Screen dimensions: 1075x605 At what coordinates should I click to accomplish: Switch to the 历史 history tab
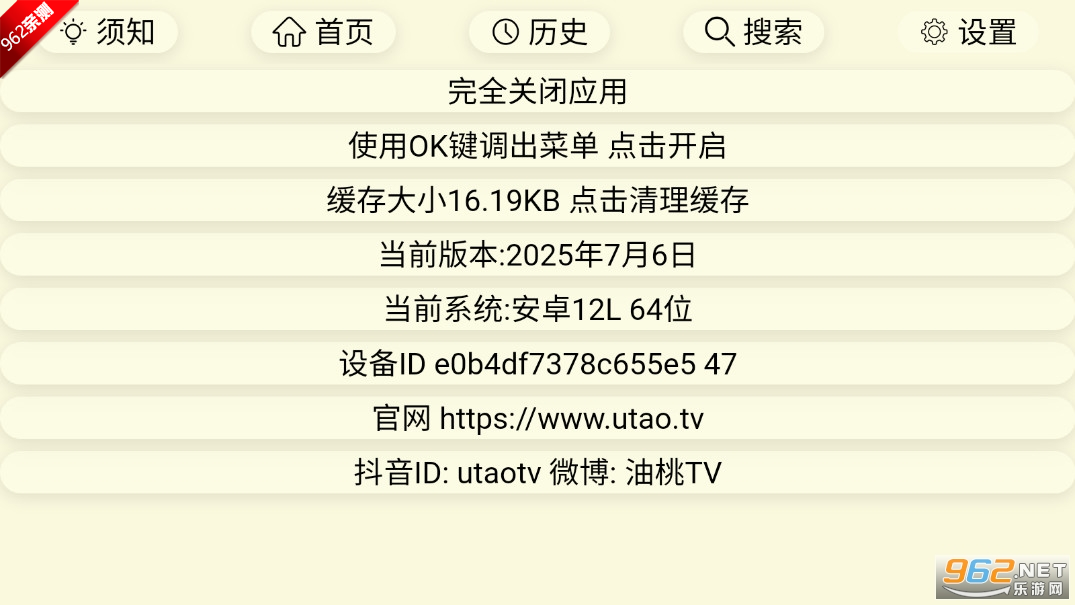click(539, 32)
